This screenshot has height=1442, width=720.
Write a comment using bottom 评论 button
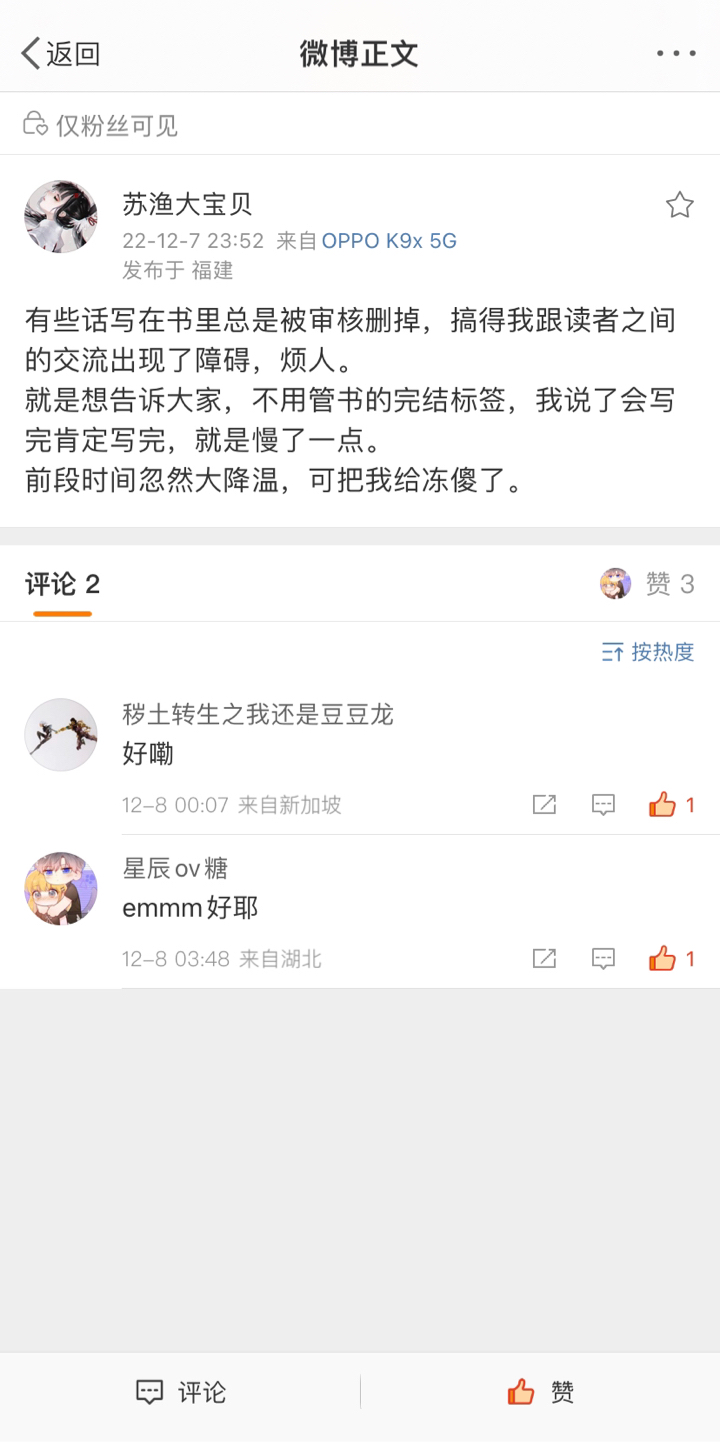181,1392
